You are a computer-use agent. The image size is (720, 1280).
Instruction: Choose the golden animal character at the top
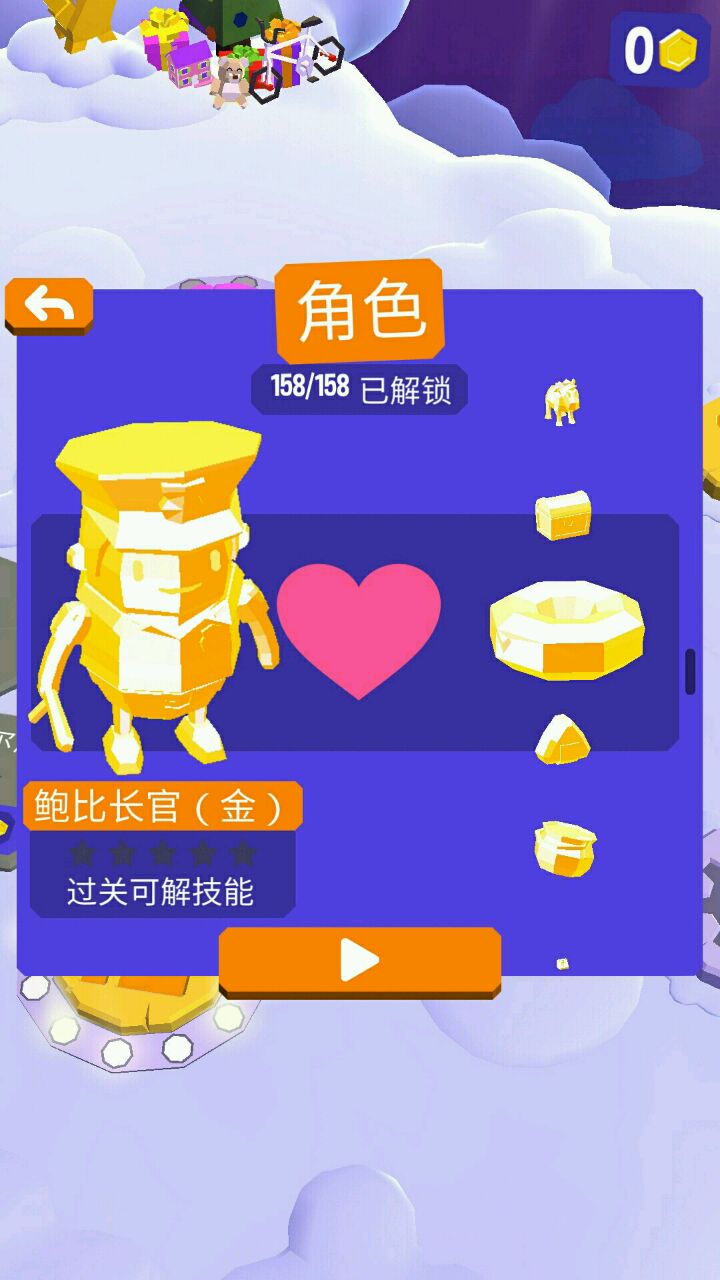click(x=561, y=401)
